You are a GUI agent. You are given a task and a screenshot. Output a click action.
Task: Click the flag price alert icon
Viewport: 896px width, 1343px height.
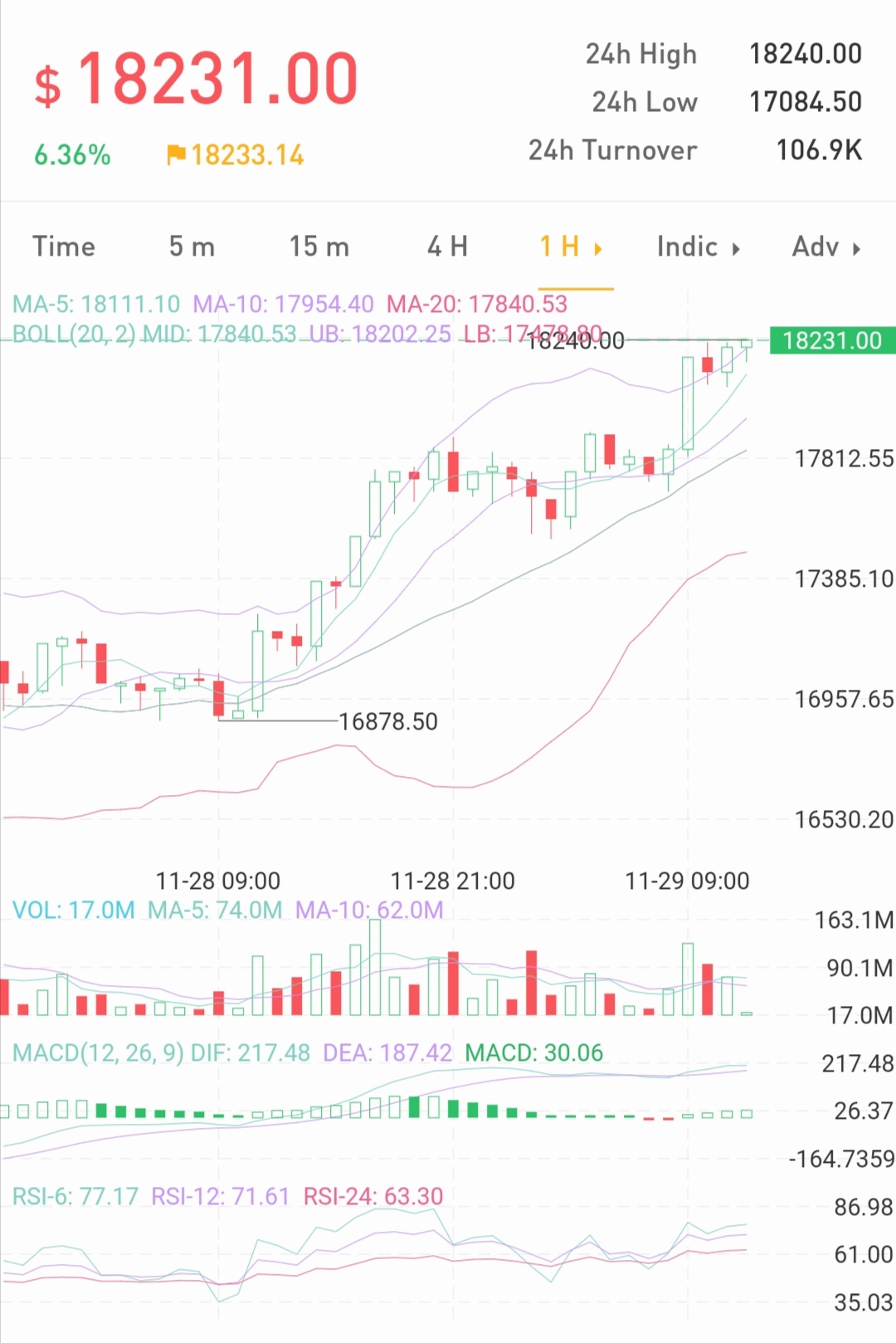pyautogui.click(x=176, y=154)
